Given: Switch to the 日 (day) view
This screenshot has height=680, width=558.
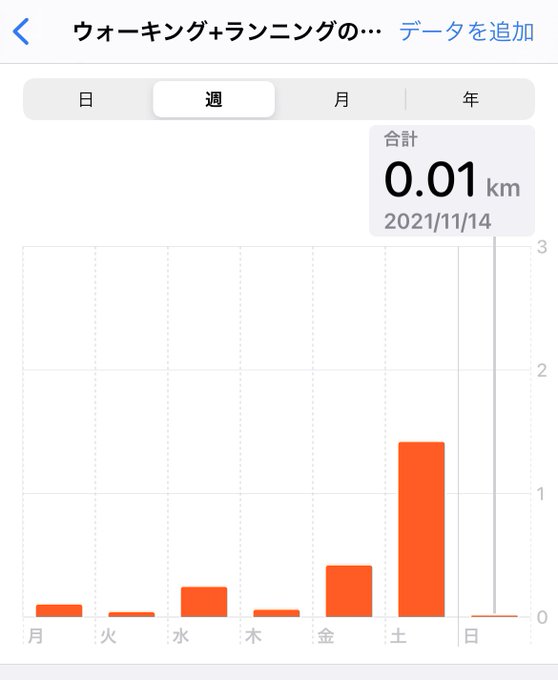Looking at the screenshot, I should [x=86, y=99].
